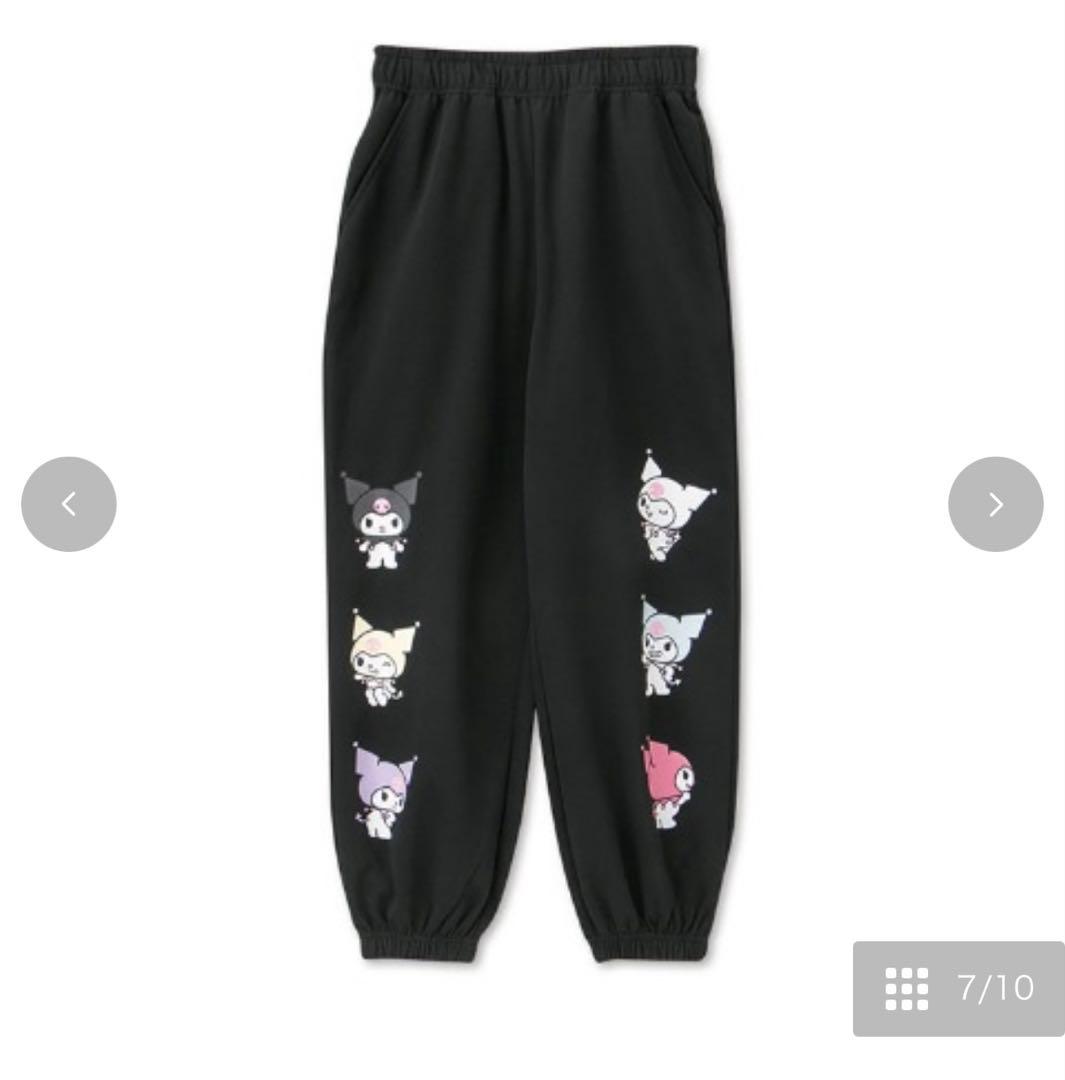
Task: Show the next product image
Action: [x=995, y=504]
